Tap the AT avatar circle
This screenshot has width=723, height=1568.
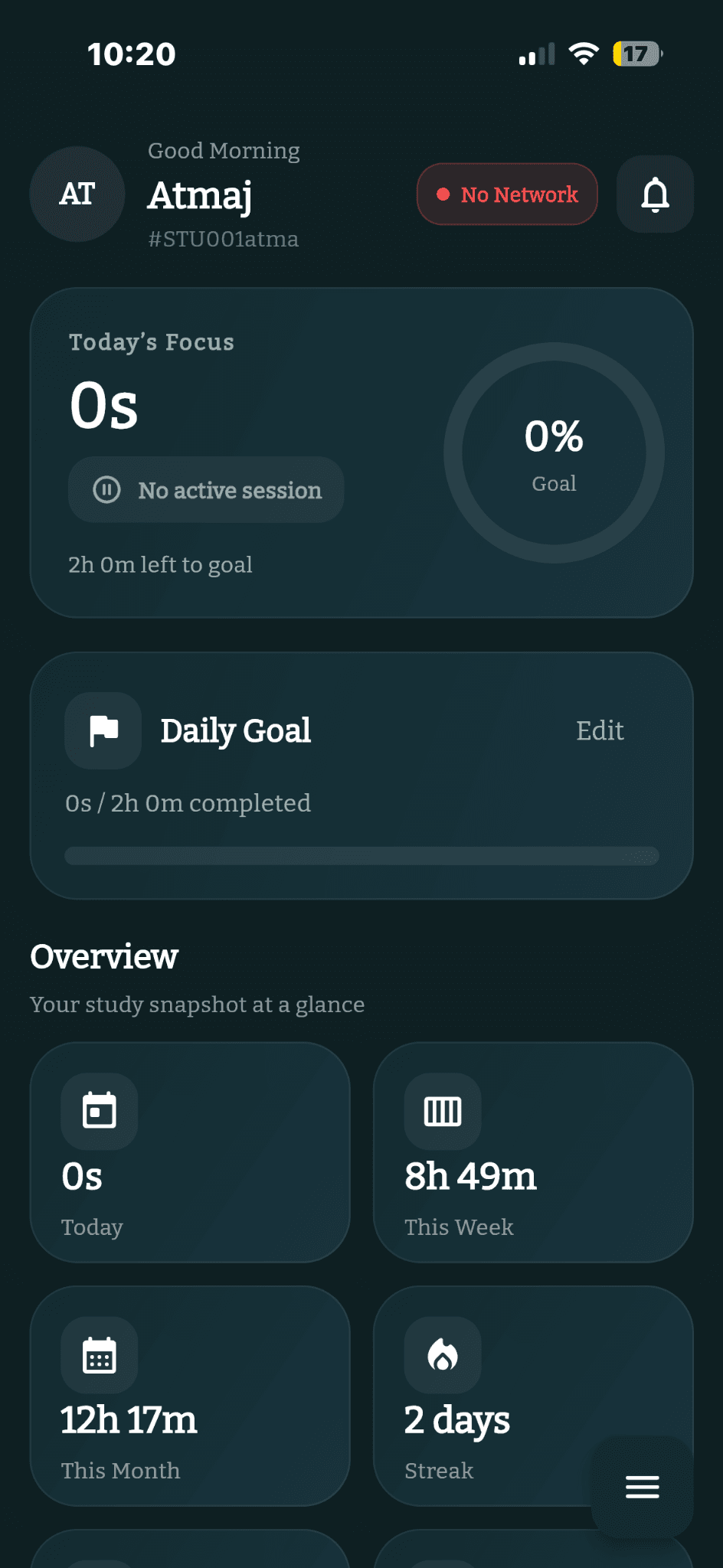click(76, 194)
